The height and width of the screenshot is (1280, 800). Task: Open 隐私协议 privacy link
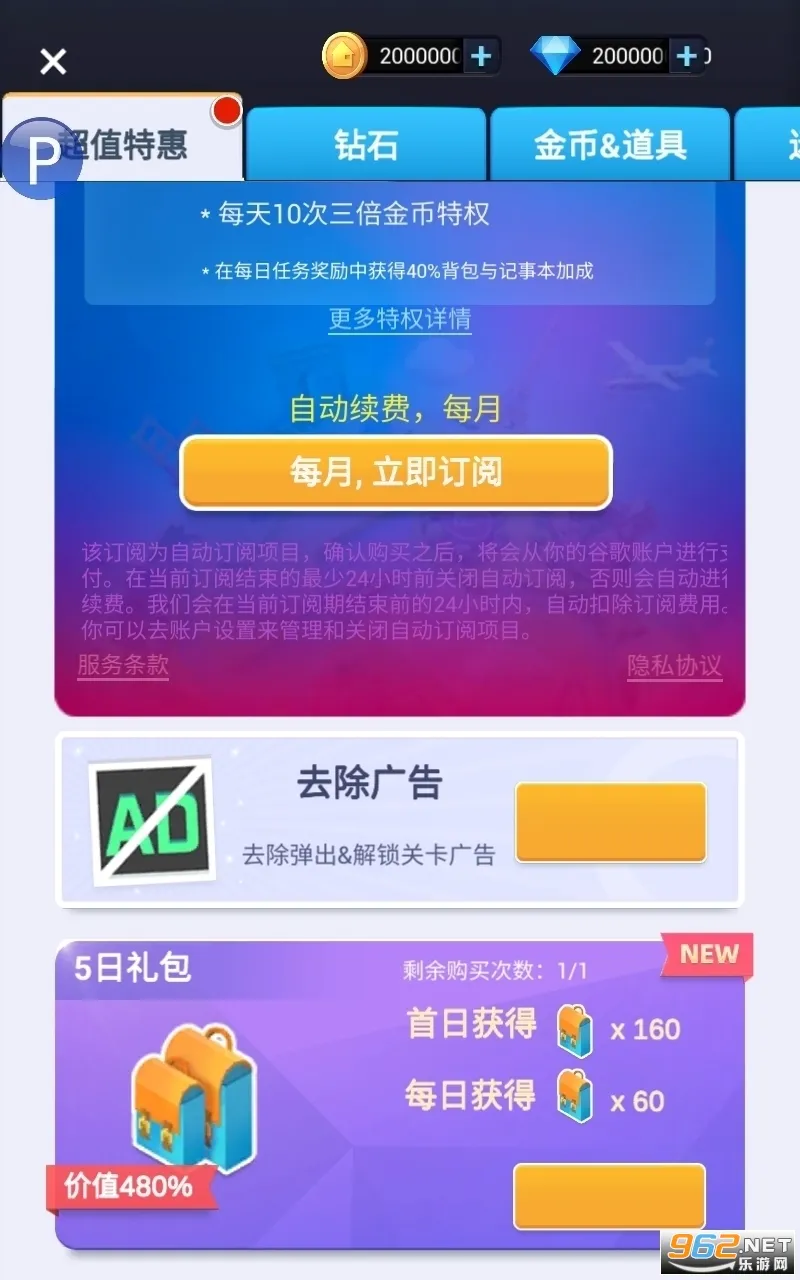click(x=674, y=666)
